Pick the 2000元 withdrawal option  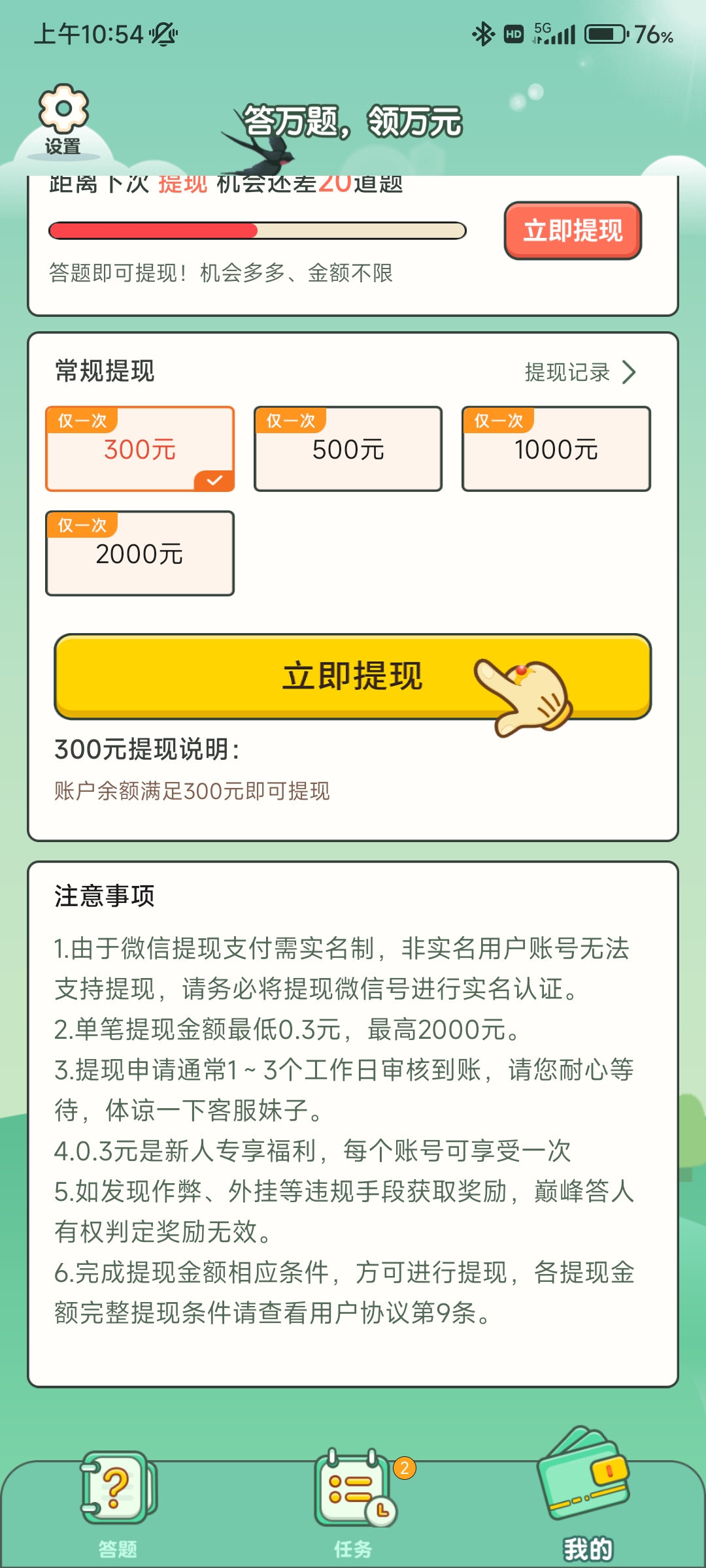pos(140,554)
